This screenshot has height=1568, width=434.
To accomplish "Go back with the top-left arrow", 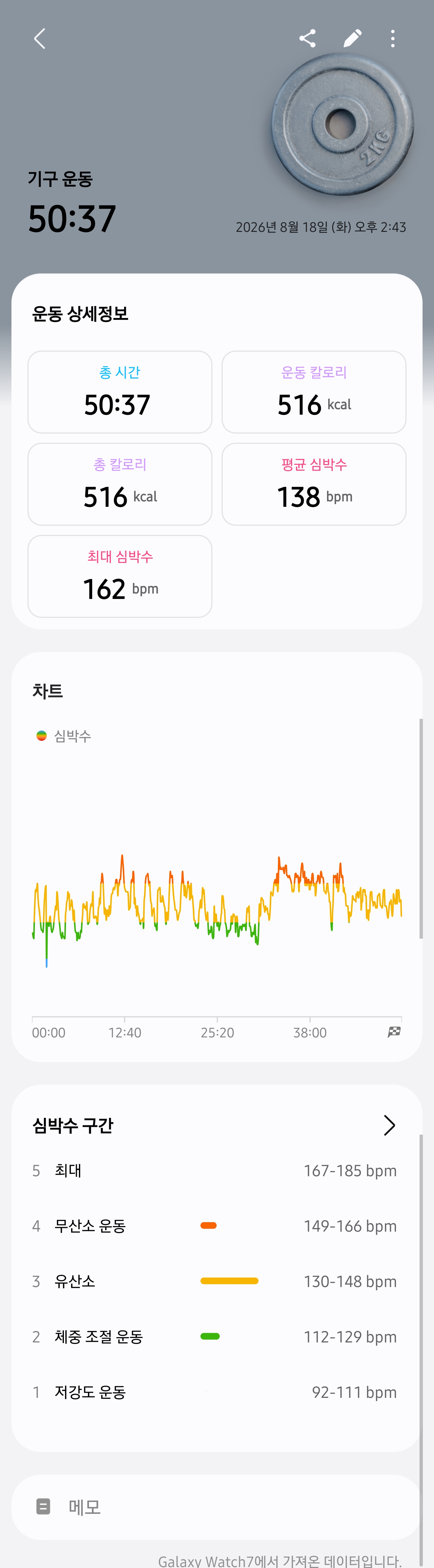I will (39, 39).
